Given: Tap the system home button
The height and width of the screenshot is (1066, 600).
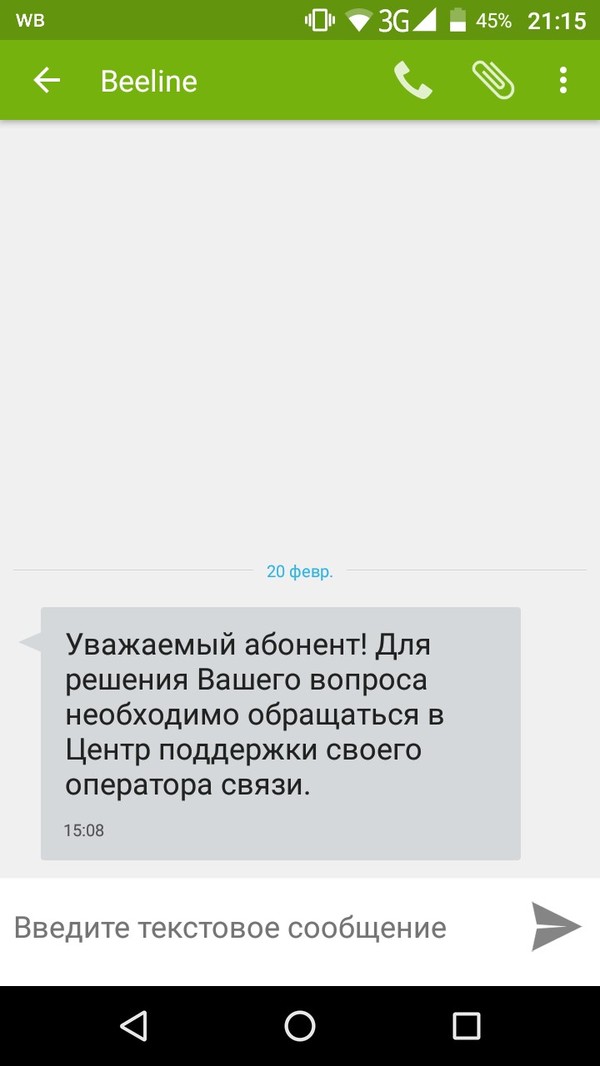Looking at the screenshot, I should pyautogui.click(x=300, y=1025).
